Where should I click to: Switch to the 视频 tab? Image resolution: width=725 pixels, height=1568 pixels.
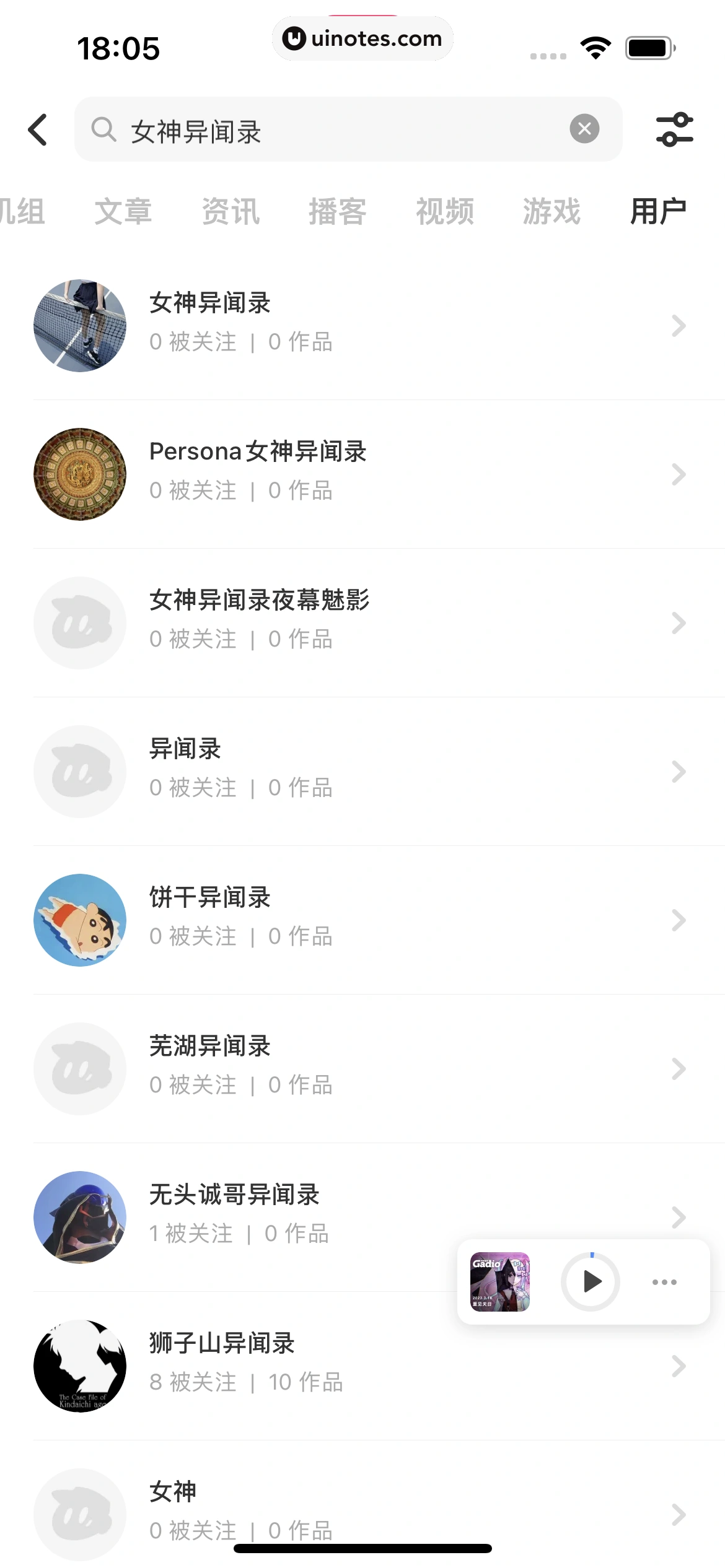(x=445, y=212)
